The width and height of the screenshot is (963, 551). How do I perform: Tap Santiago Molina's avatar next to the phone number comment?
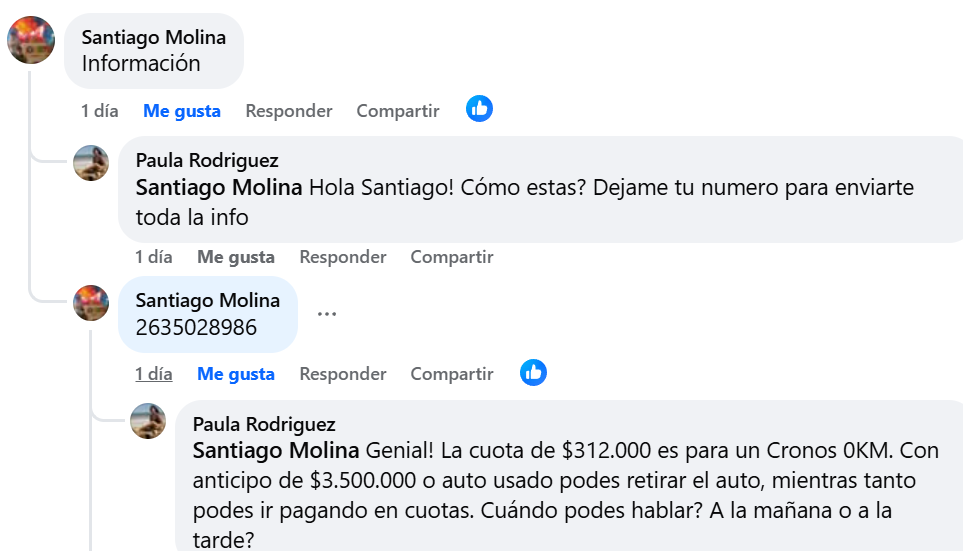pos(91,302)
